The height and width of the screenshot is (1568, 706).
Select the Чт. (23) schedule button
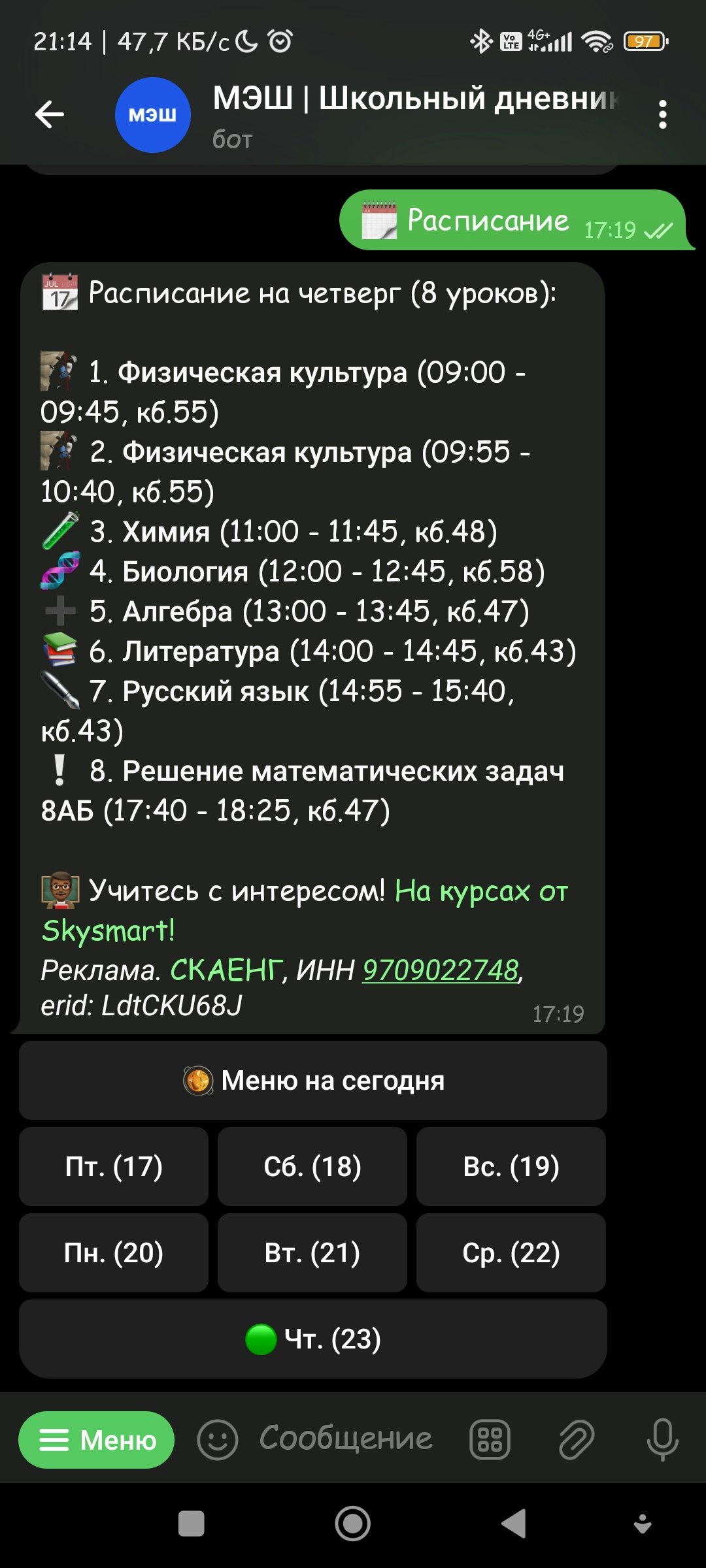coord(313,1339)
